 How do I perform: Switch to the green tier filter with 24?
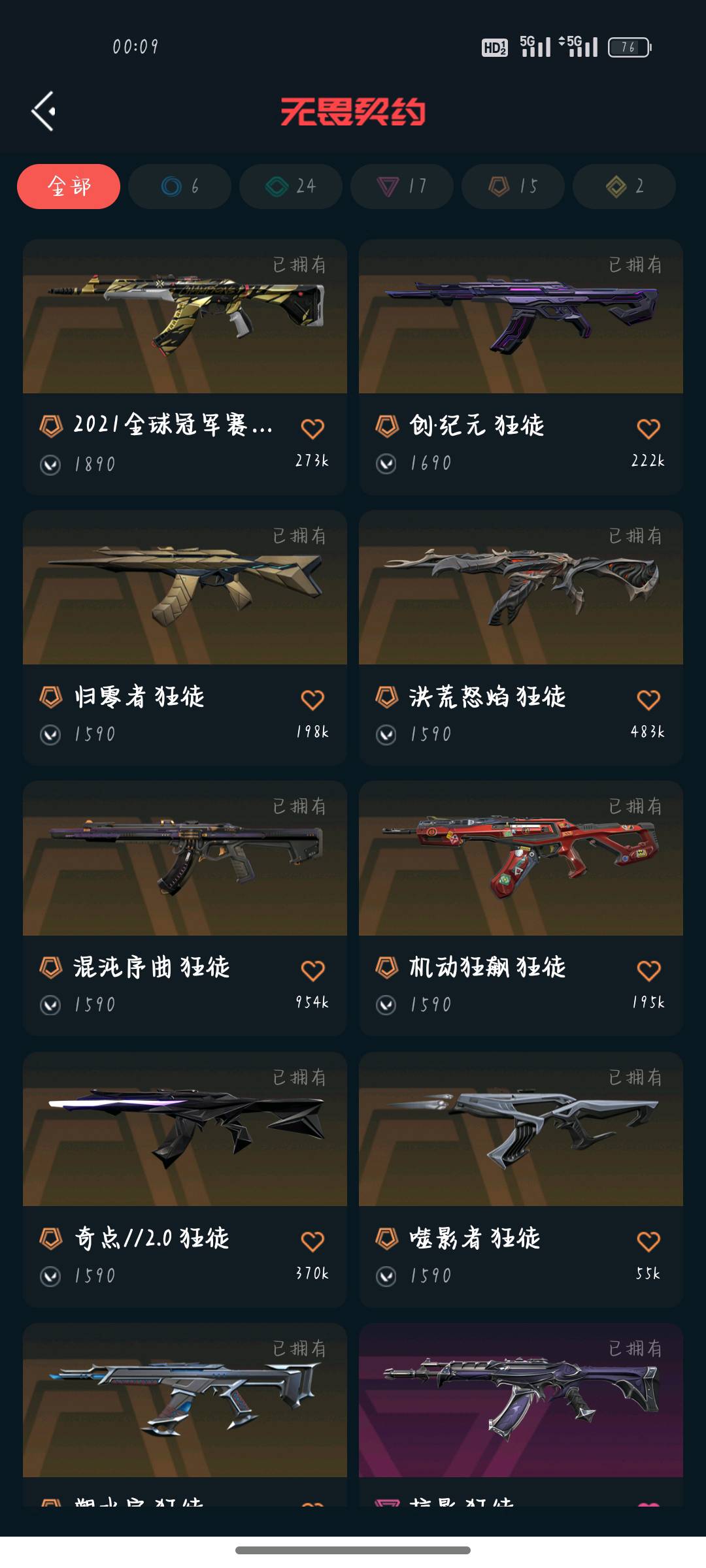(x=291, y=187)
